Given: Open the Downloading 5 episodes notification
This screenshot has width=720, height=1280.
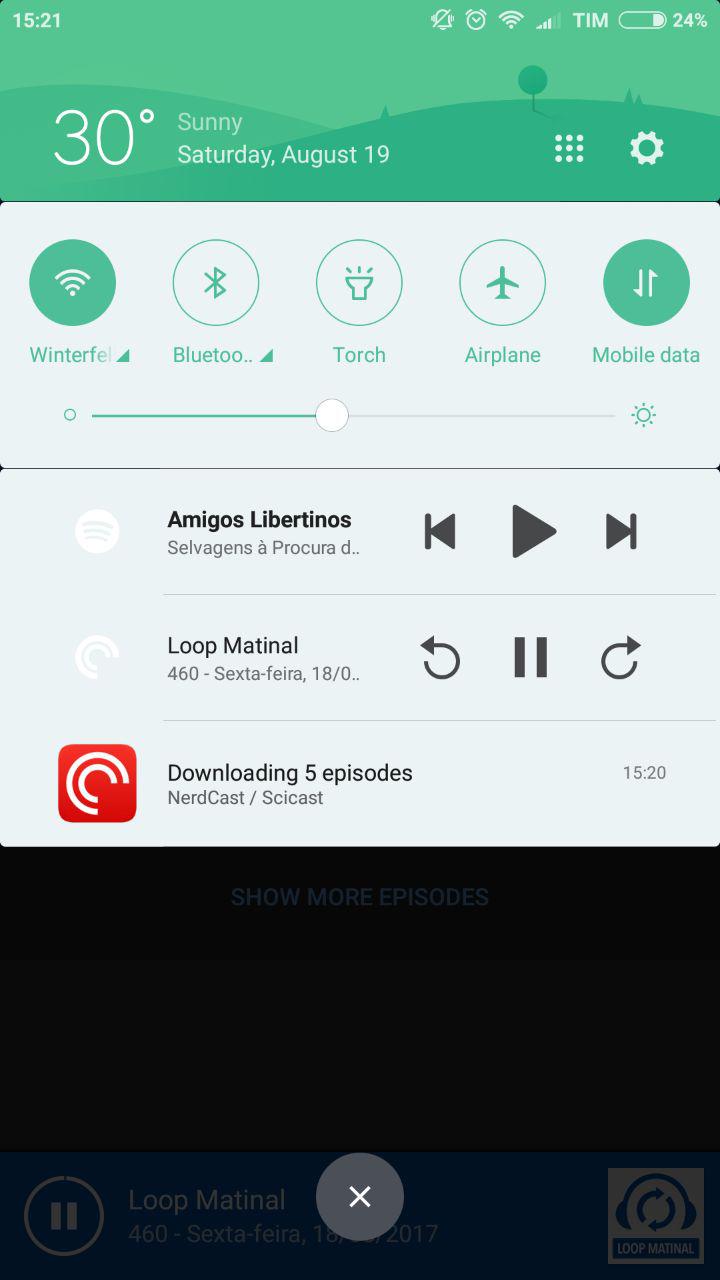Looking at the screenshot, I should 360,784.
